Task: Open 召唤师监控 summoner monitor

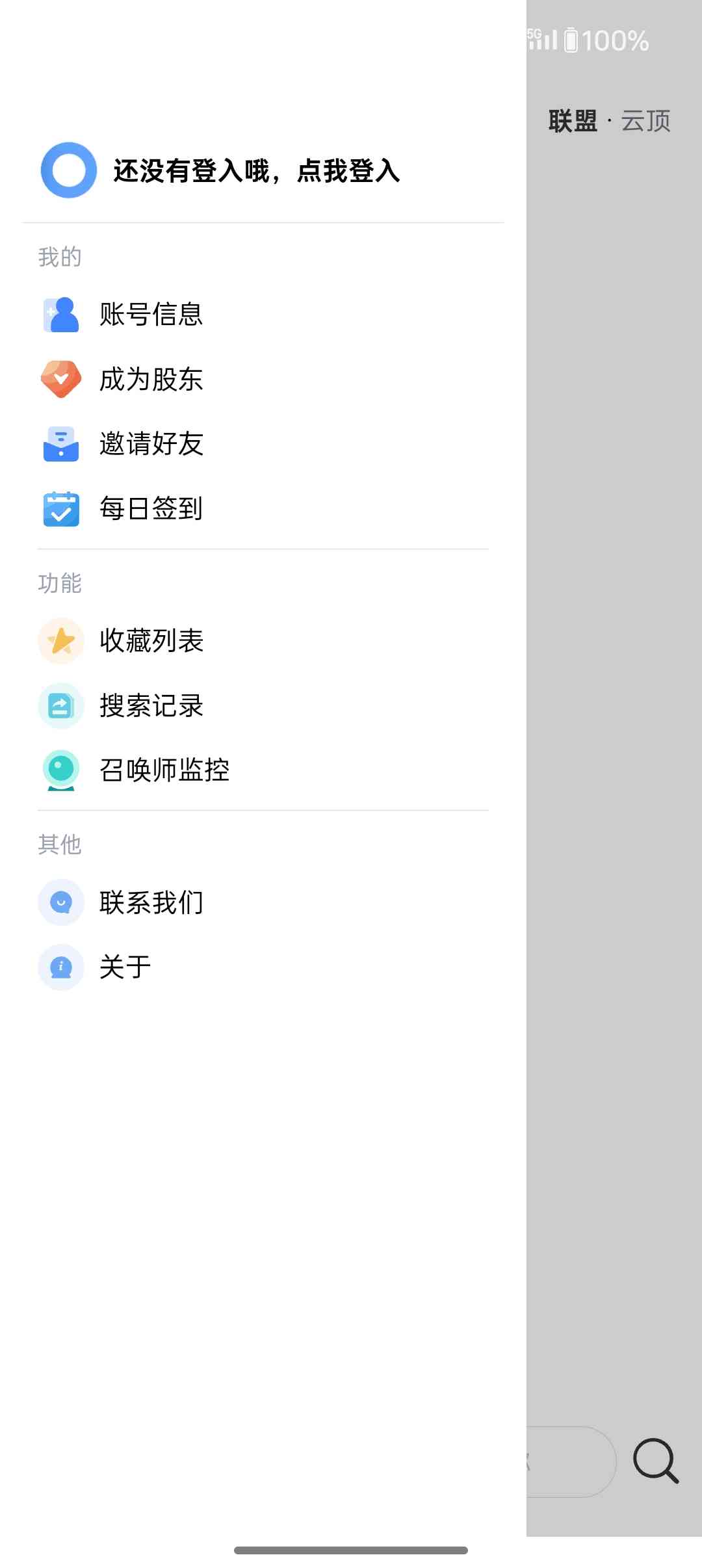Action: (x=164, y=770)
